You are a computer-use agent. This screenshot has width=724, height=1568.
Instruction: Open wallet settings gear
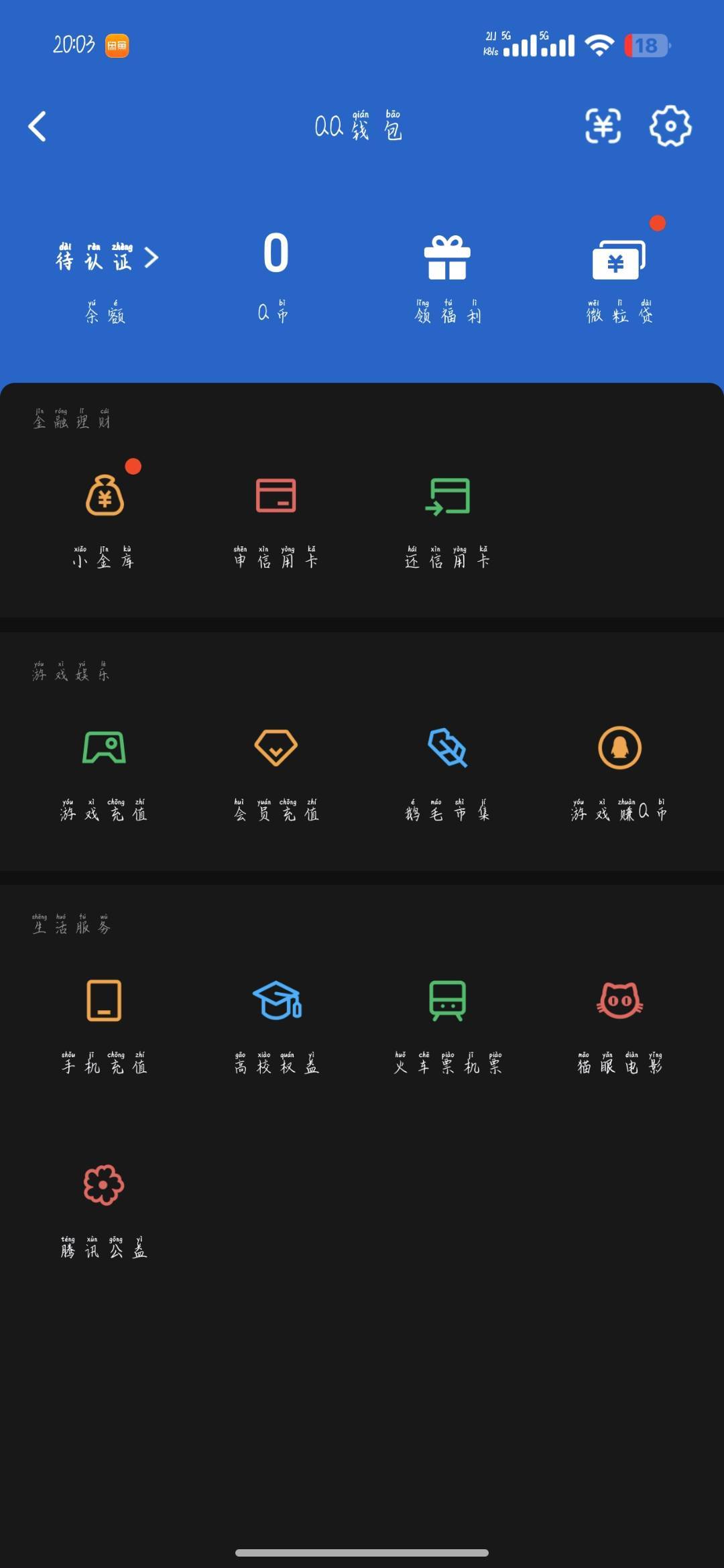tap(670, 126)
